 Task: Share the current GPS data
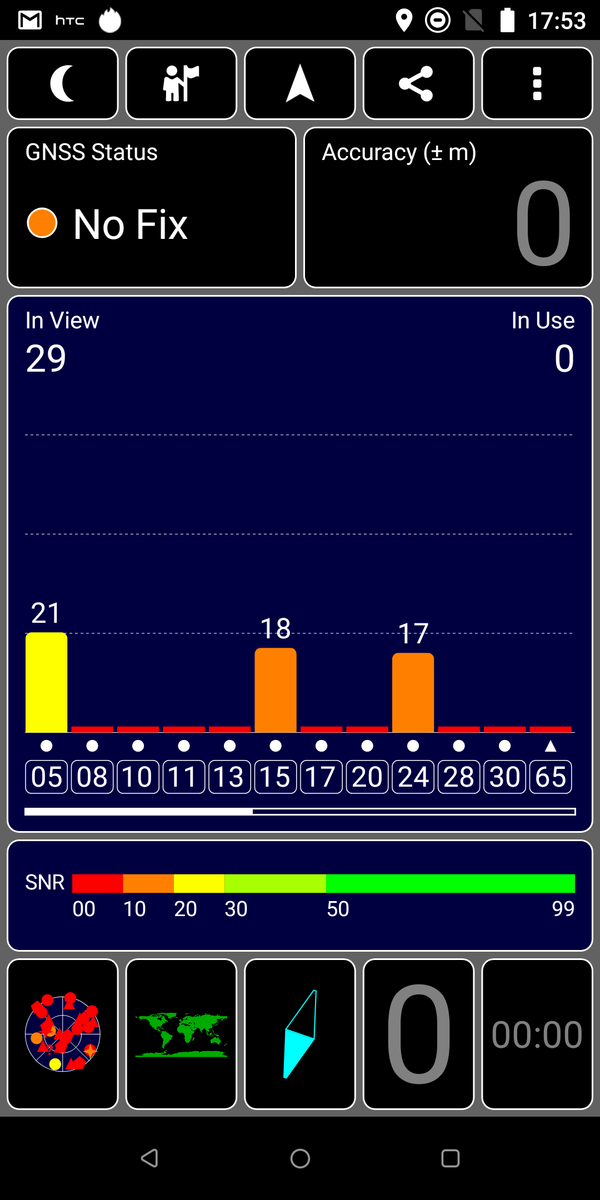coord(418,84)
